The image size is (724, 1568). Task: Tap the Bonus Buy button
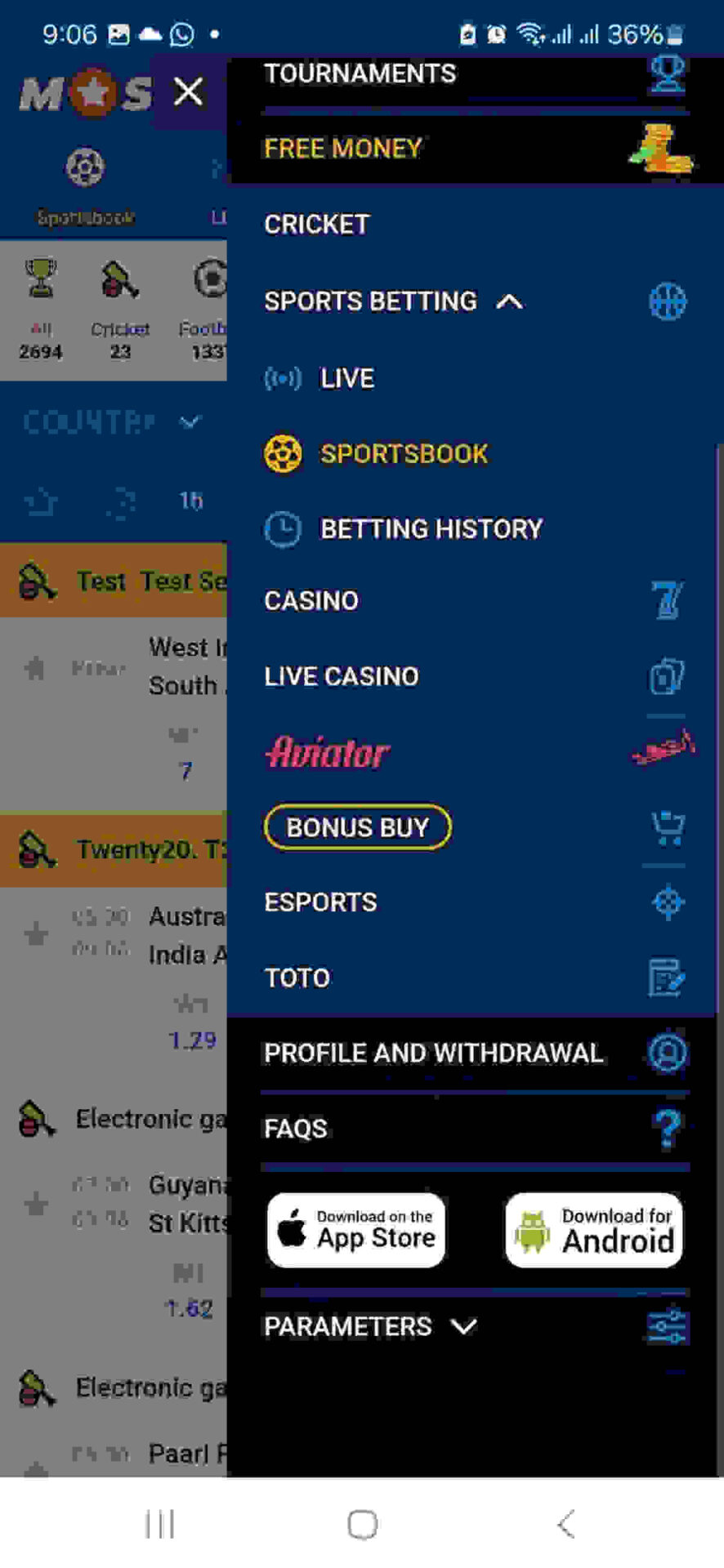pos(357,827)
